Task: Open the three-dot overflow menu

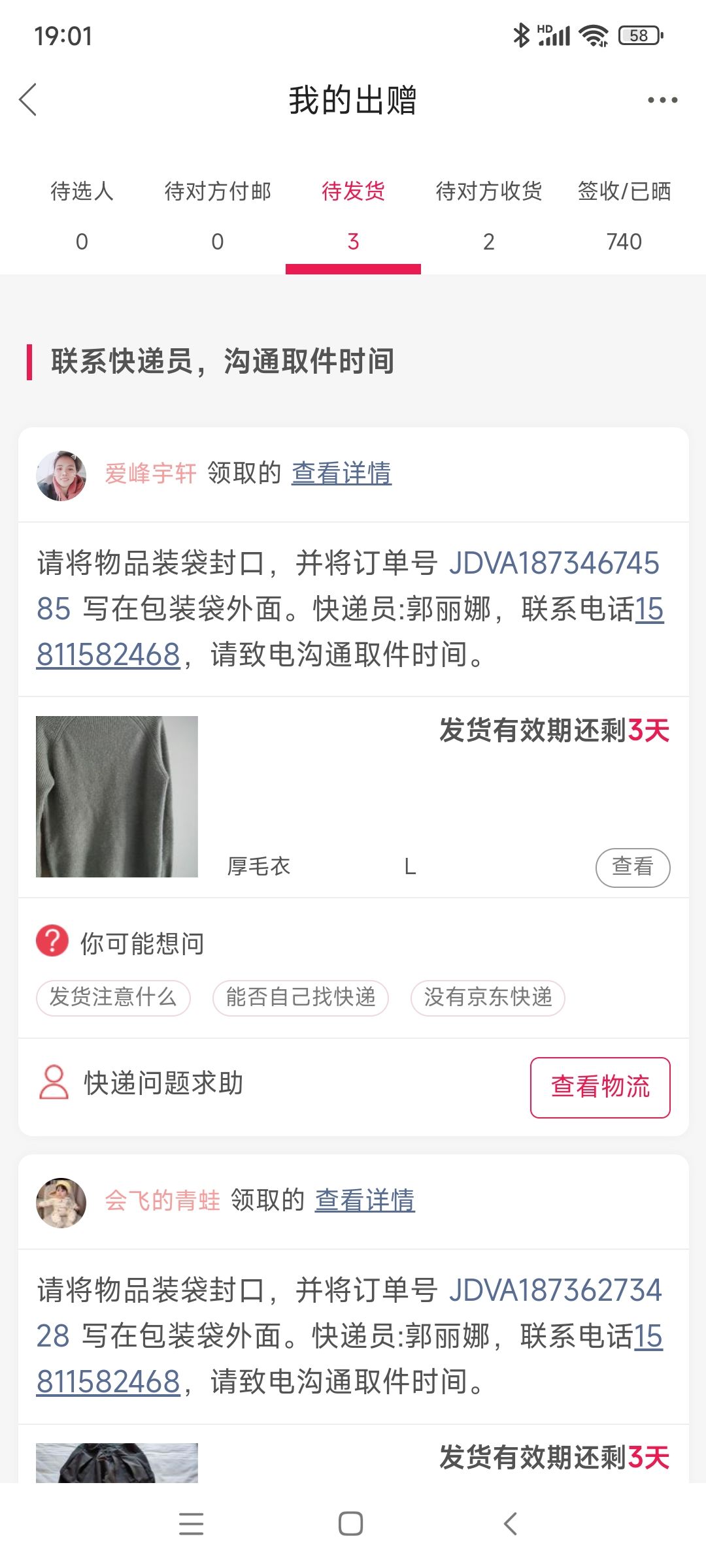Action: click(x=662, y=100)
